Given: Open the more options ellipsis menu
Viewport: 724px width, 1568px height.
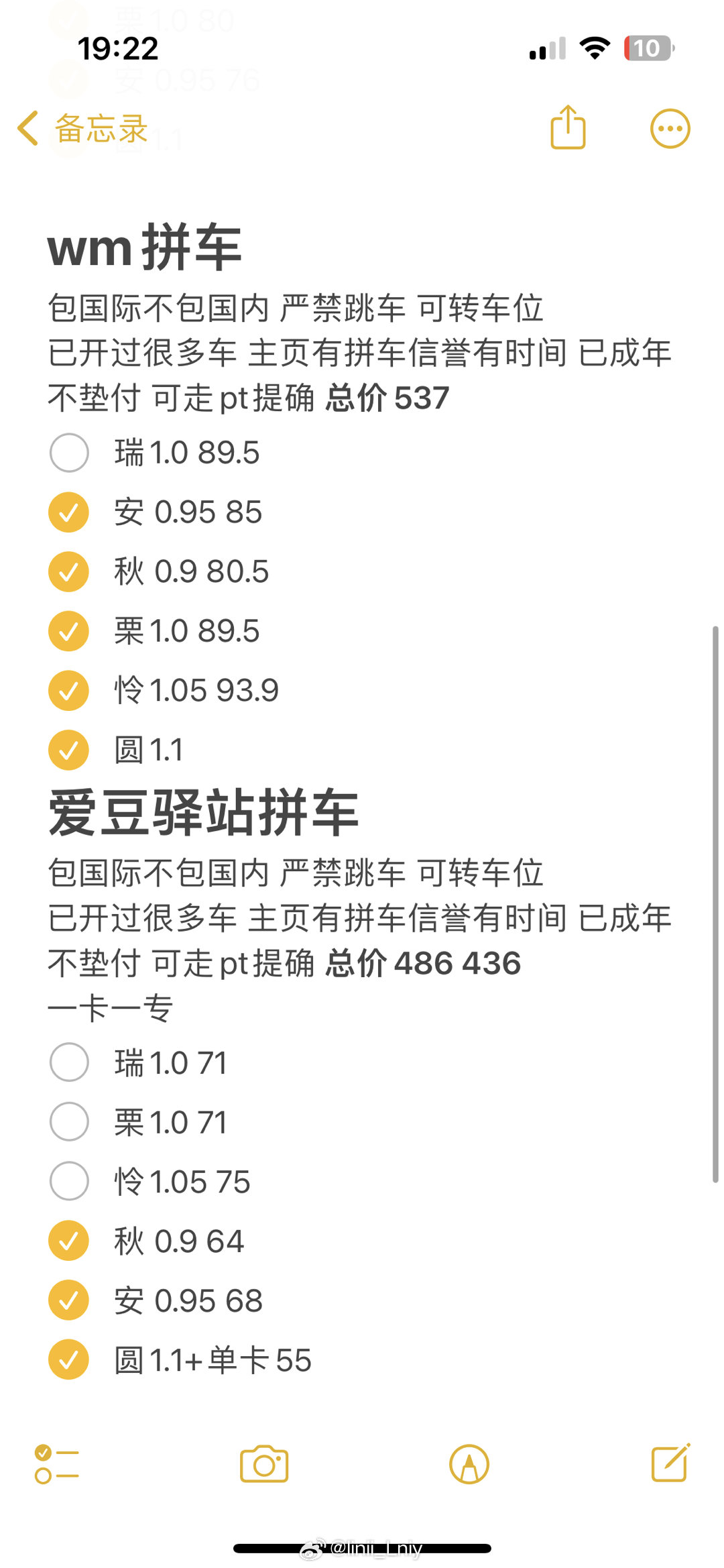Looking at the screenshot, I should coord(670,128).
